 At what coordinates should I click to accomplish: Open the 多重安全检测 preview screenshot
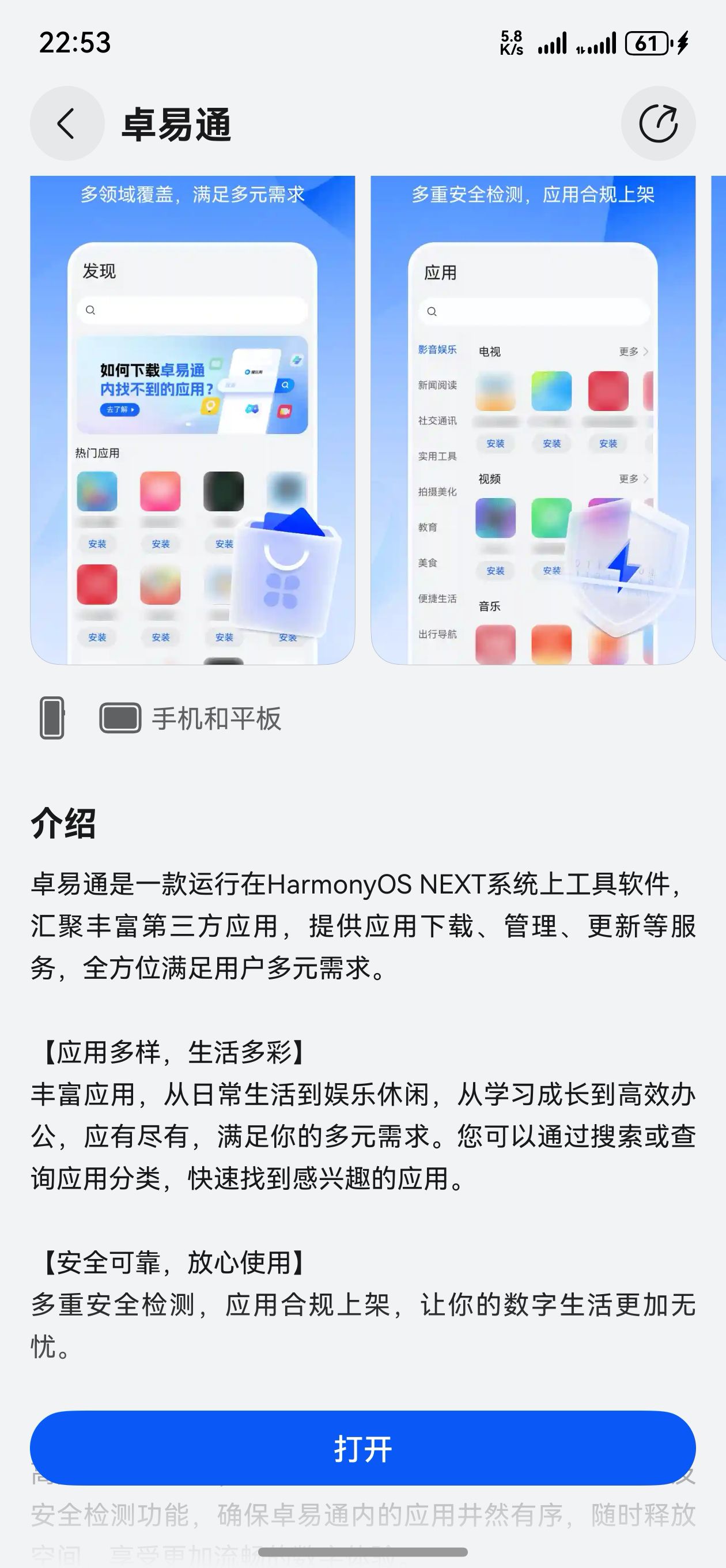coord(532,420)
